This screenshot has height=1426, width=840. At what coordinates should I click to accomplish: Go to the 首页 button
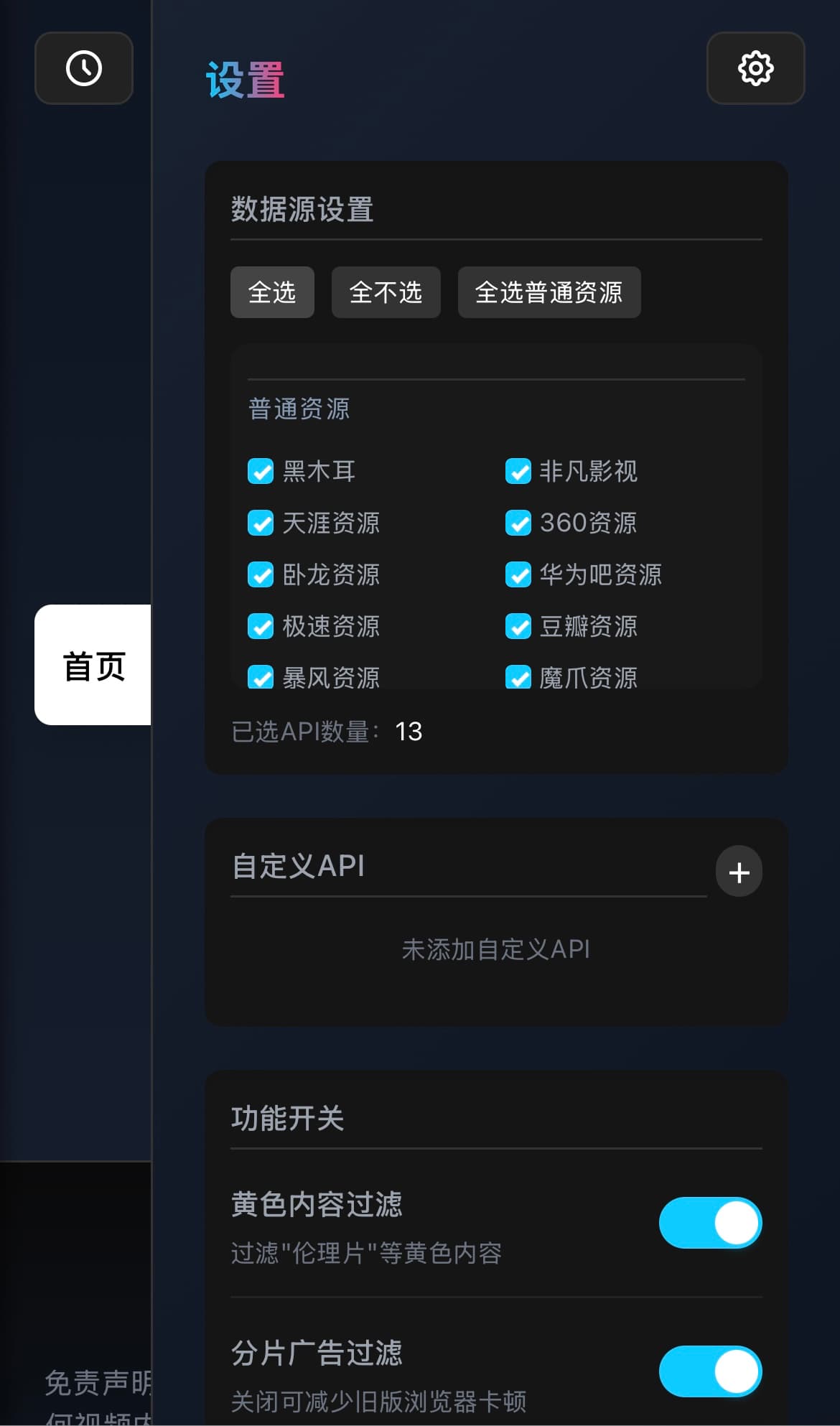tap(93, 666)
